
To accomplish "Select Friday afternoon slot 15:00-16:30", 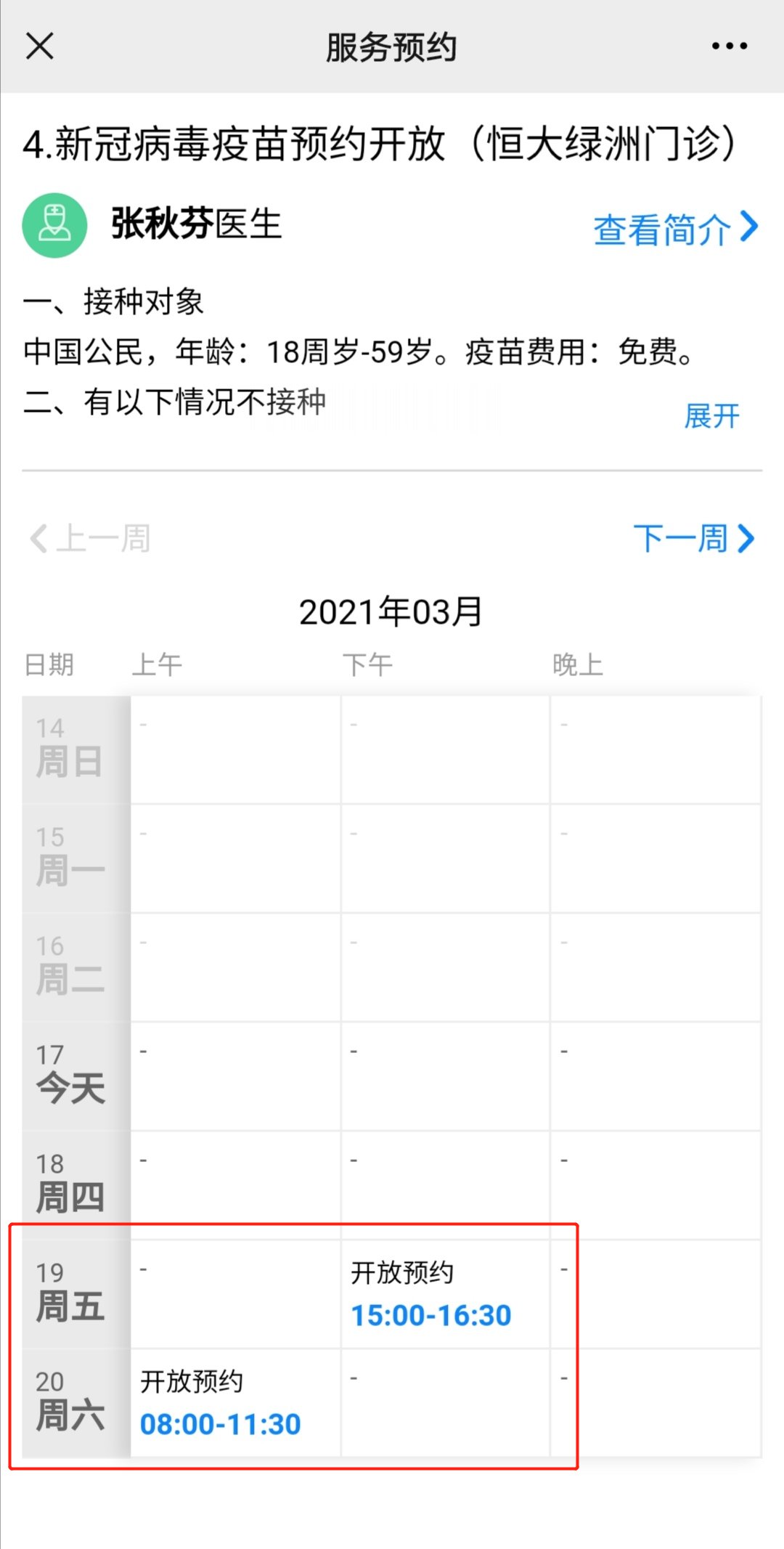I will pos(431,1315).
